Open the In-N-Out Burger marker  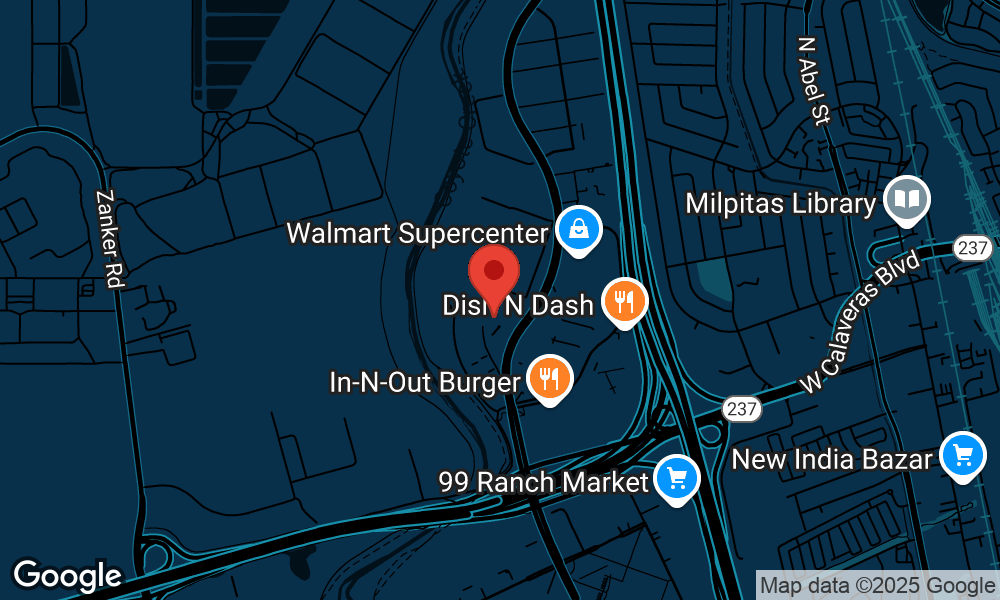click(x=549, y=378)
